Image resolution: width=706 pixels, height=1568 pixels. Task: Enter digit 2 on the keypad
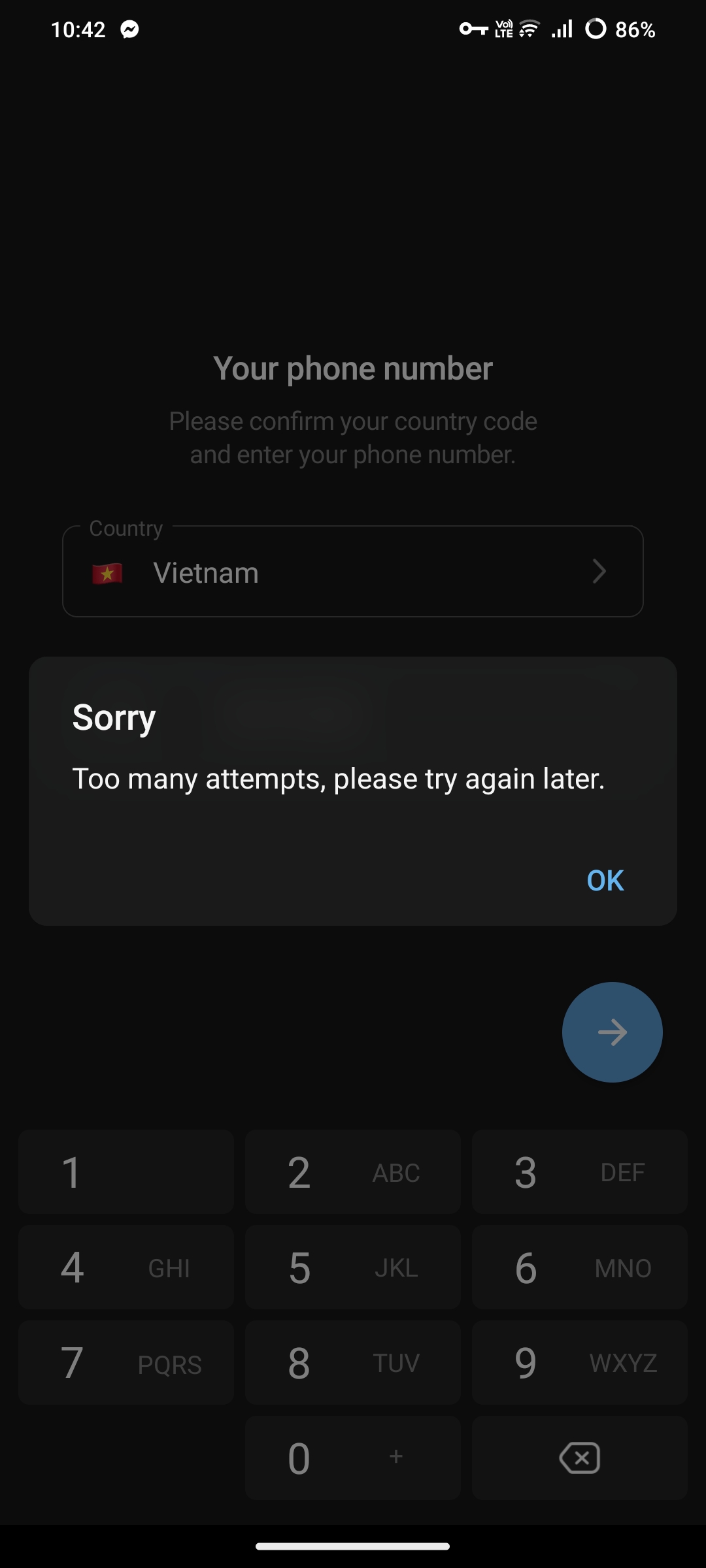pos(353,1172)
